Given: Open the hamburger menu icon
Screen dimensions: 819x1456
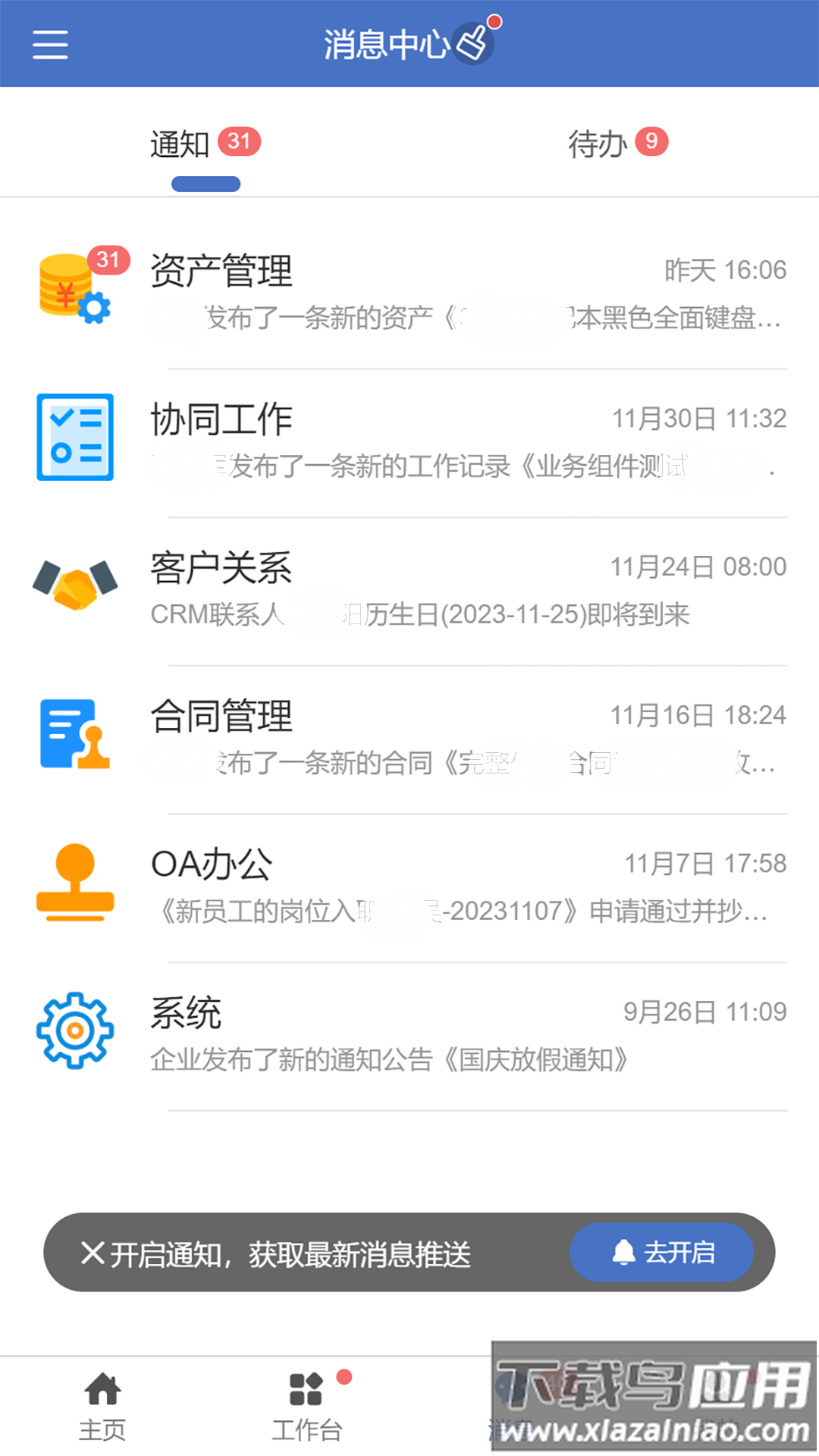Looking at the screenshot, I should pos(49,43).
